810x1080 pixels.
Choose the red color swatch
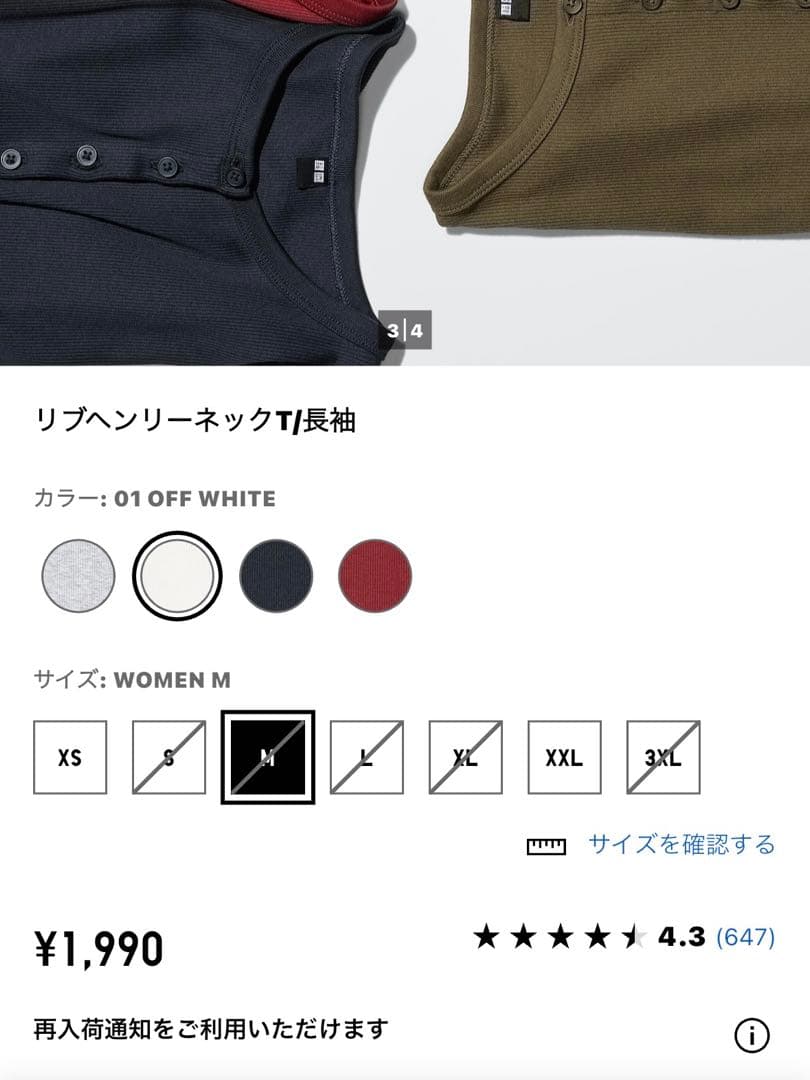[x=375, y=576]
